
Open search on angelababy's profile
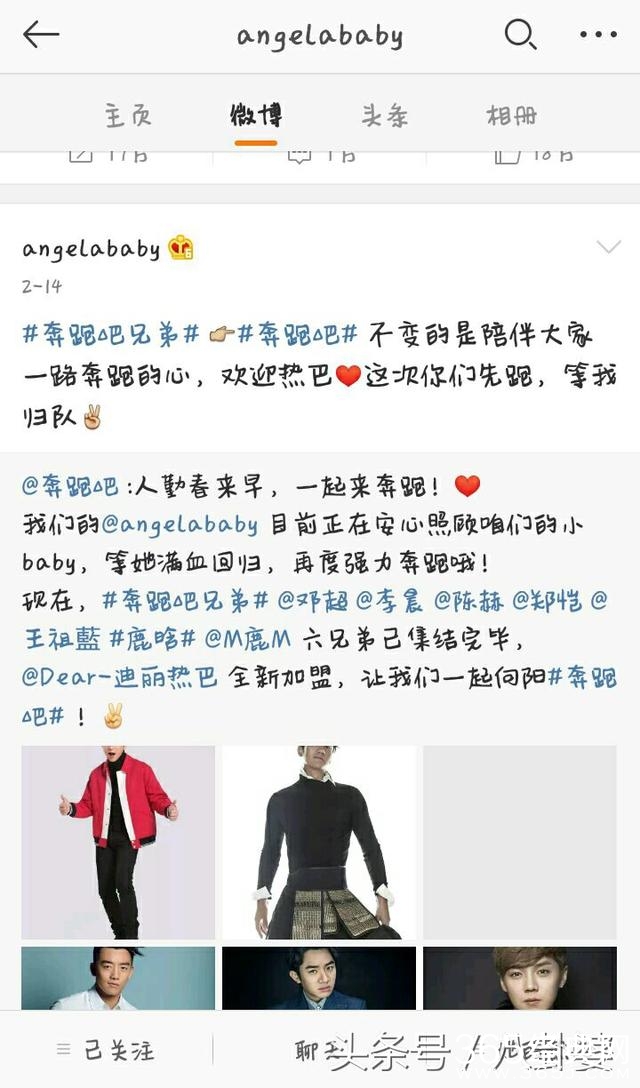(519, 35)
